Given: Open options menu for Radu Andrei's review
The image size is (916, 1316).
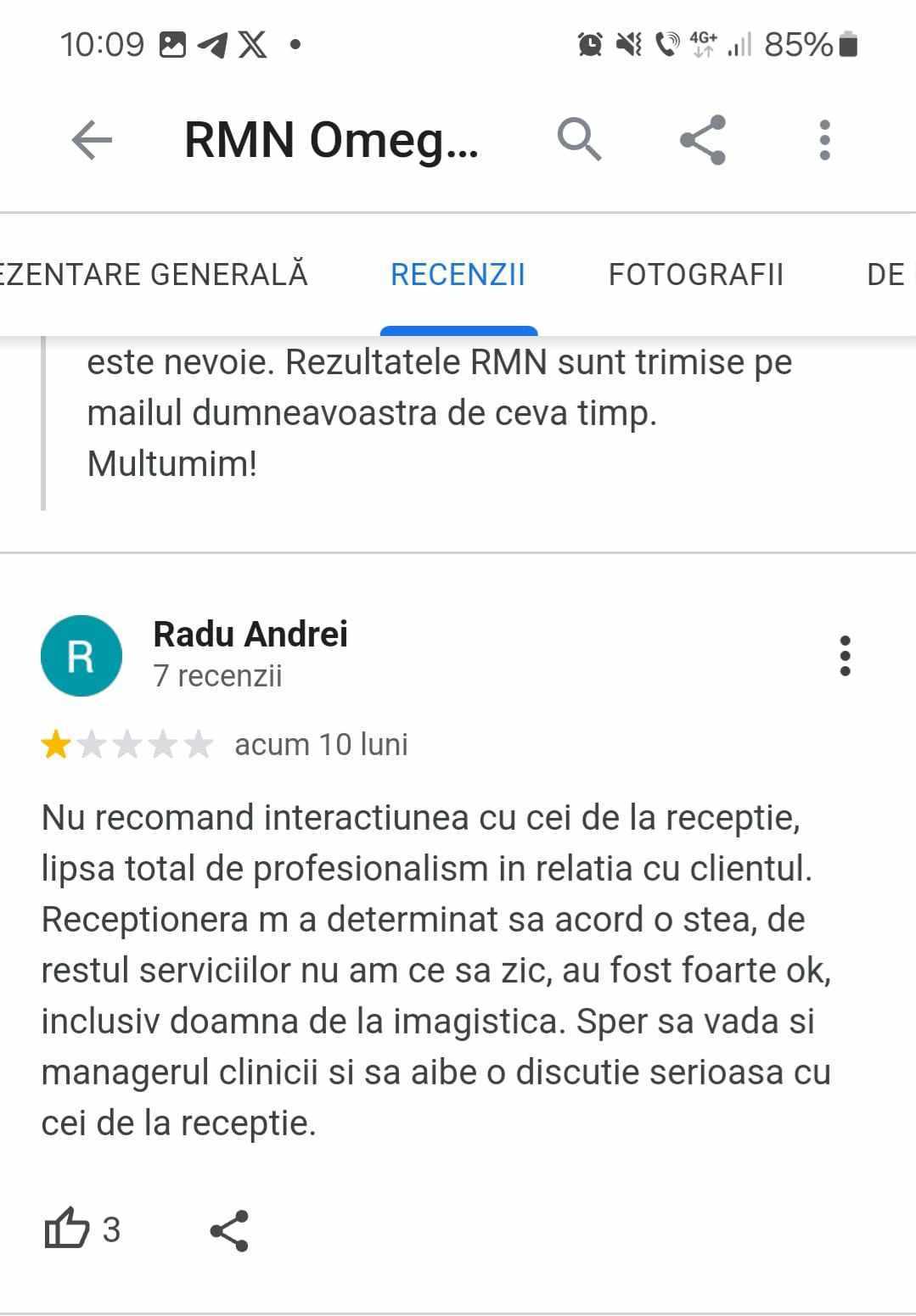Looking at the screenshot, I should [x=844, y=656].
